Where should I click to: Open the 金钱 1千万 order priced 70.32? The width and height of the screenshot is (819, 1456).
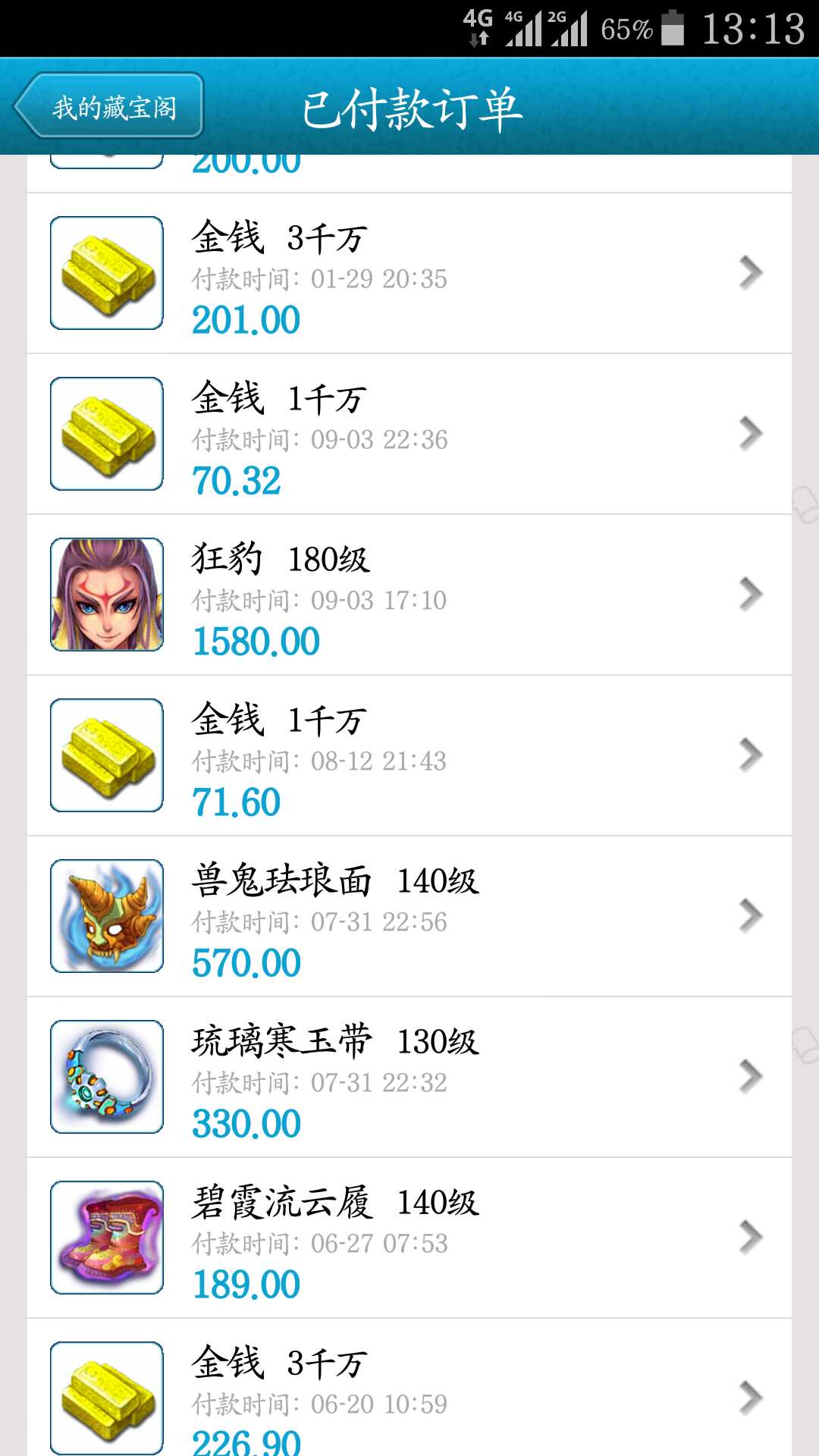click(x=409, y=435)
